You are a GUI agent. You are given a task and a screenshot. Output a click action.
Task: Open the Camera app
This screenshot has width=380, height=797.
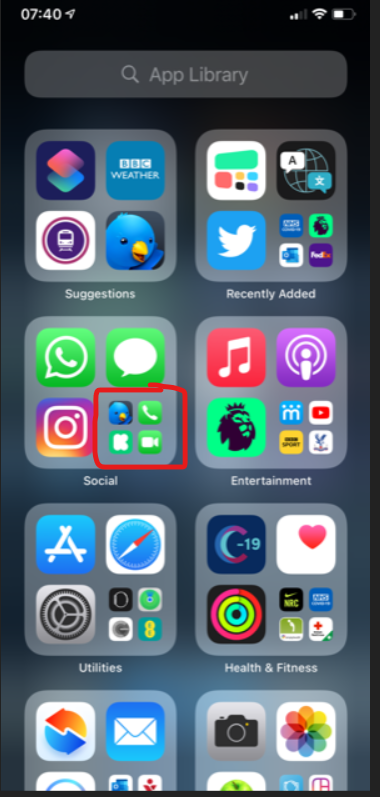pyautogui.click(x=236, y=731)
